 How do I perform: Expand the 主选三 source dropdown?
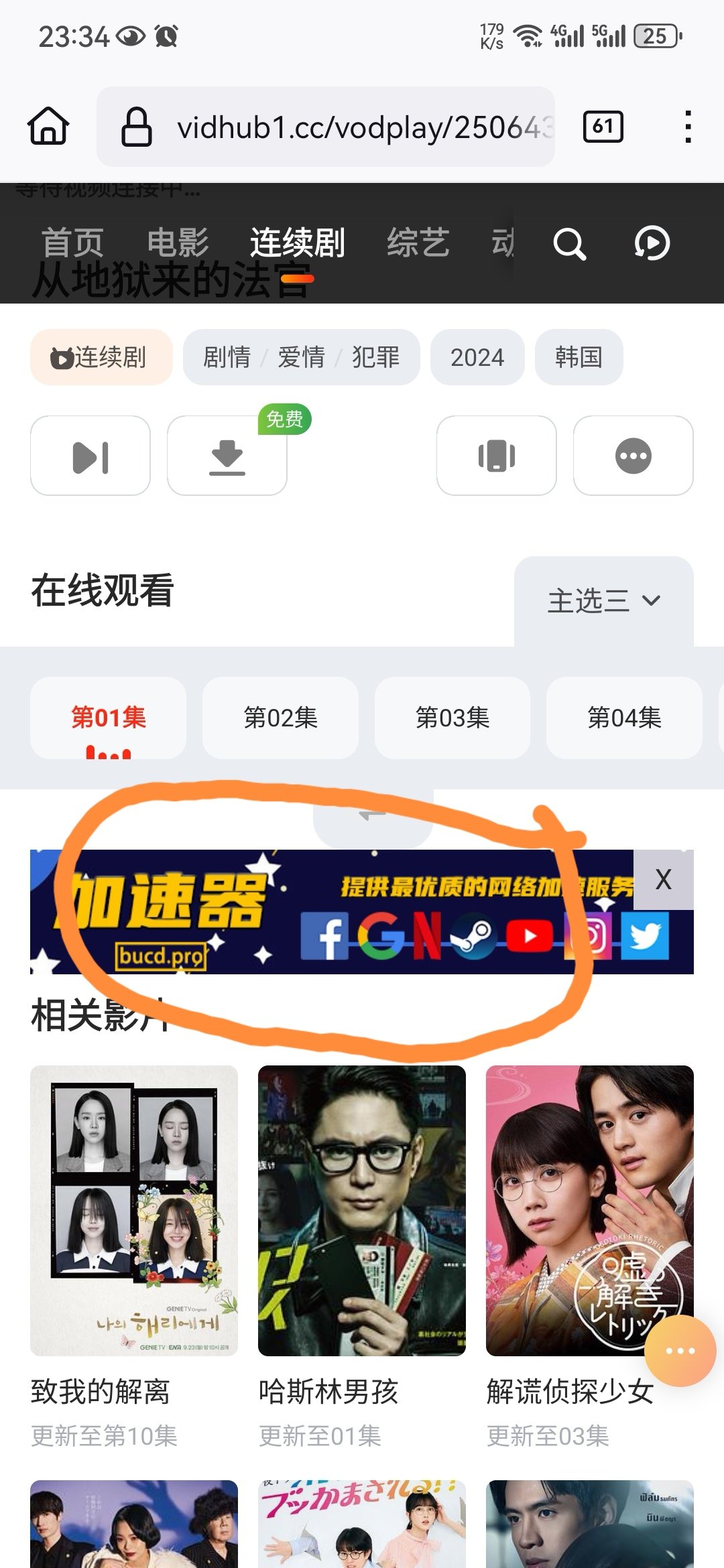[x=603, y=600]
